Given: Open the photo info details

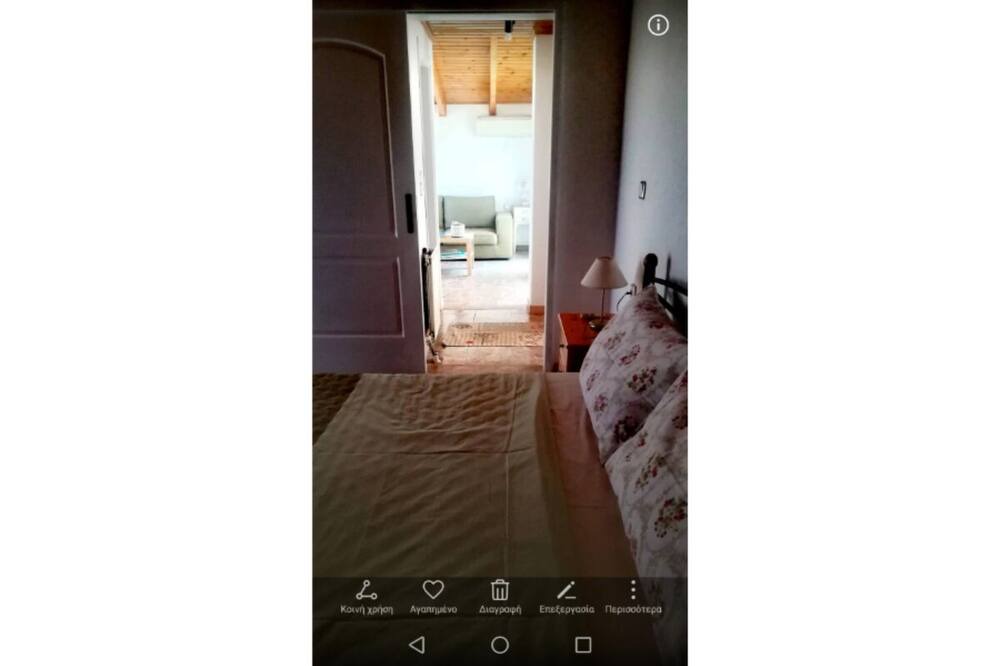Looking at the screenshot, I should tap(658, 25).
